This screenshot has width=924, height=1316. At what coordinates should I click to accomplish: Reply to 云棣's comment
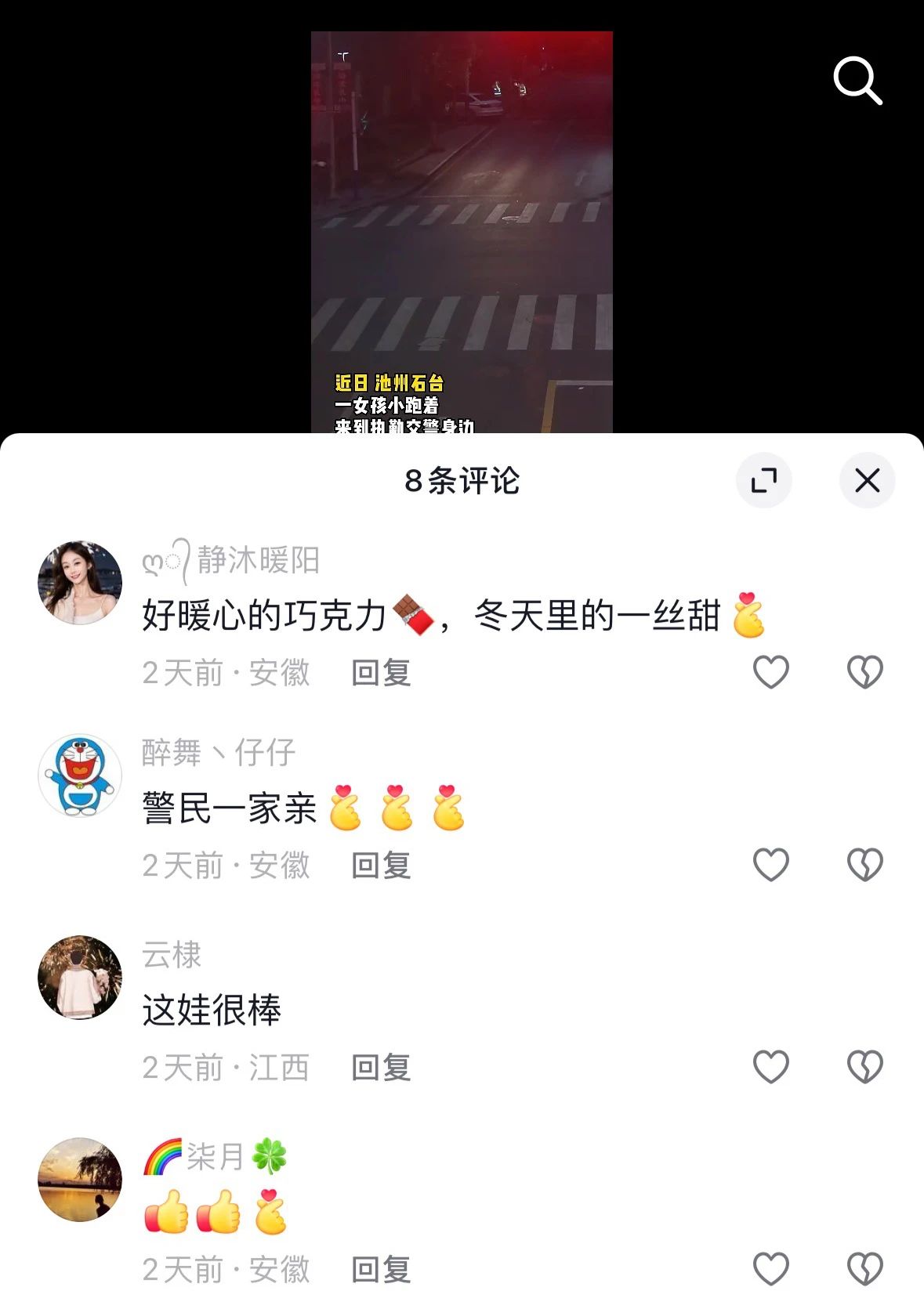[x=381, y=1068]
